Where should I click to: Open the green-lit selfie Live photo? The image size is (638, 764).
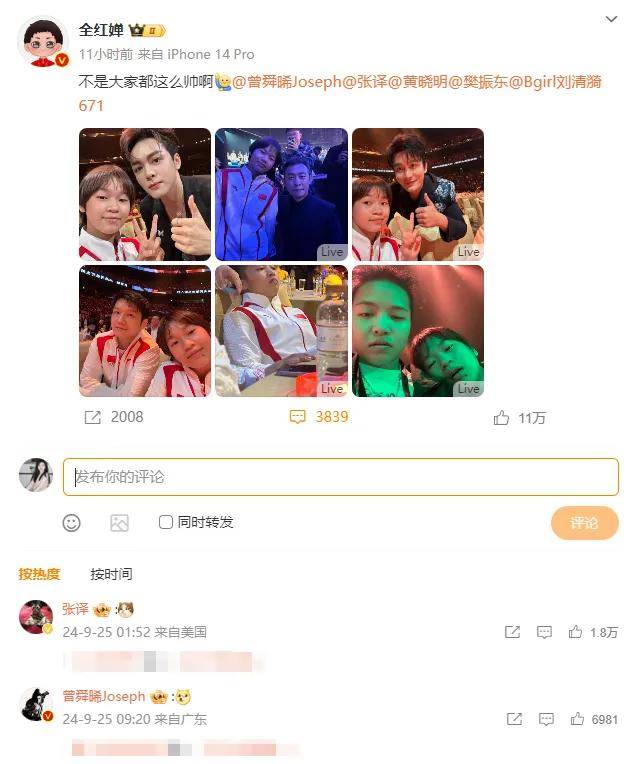pos(417,330)
